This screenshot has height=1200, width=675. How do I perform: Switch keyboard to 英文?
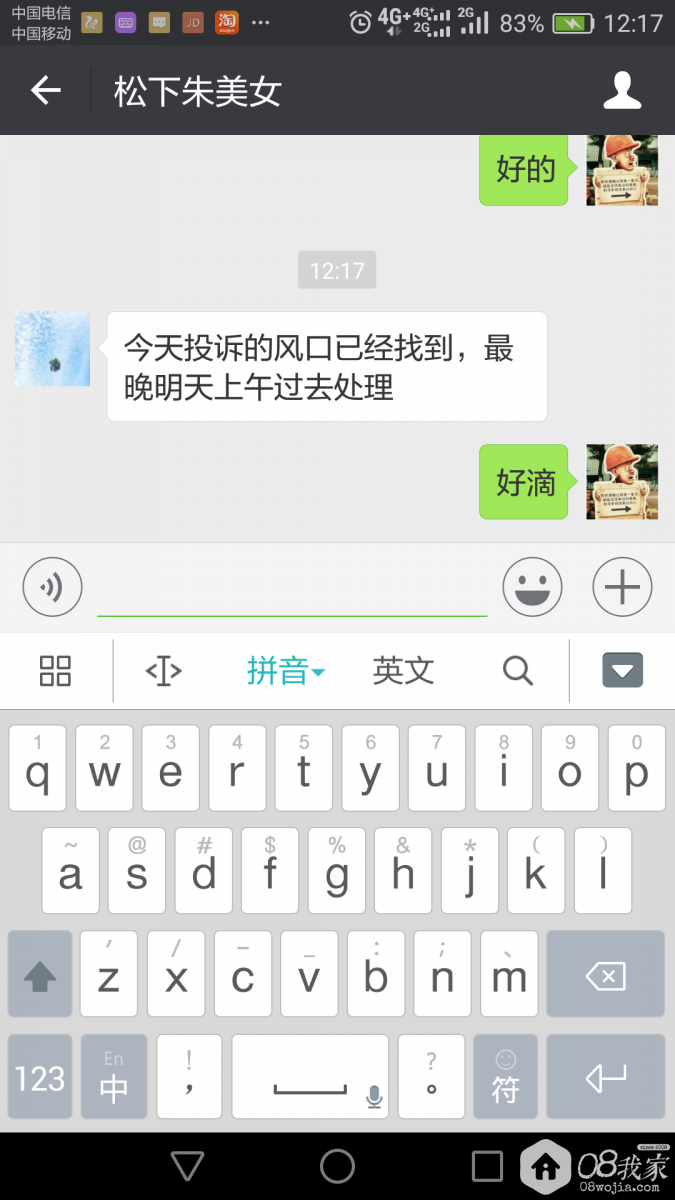[x=403, y=671]
